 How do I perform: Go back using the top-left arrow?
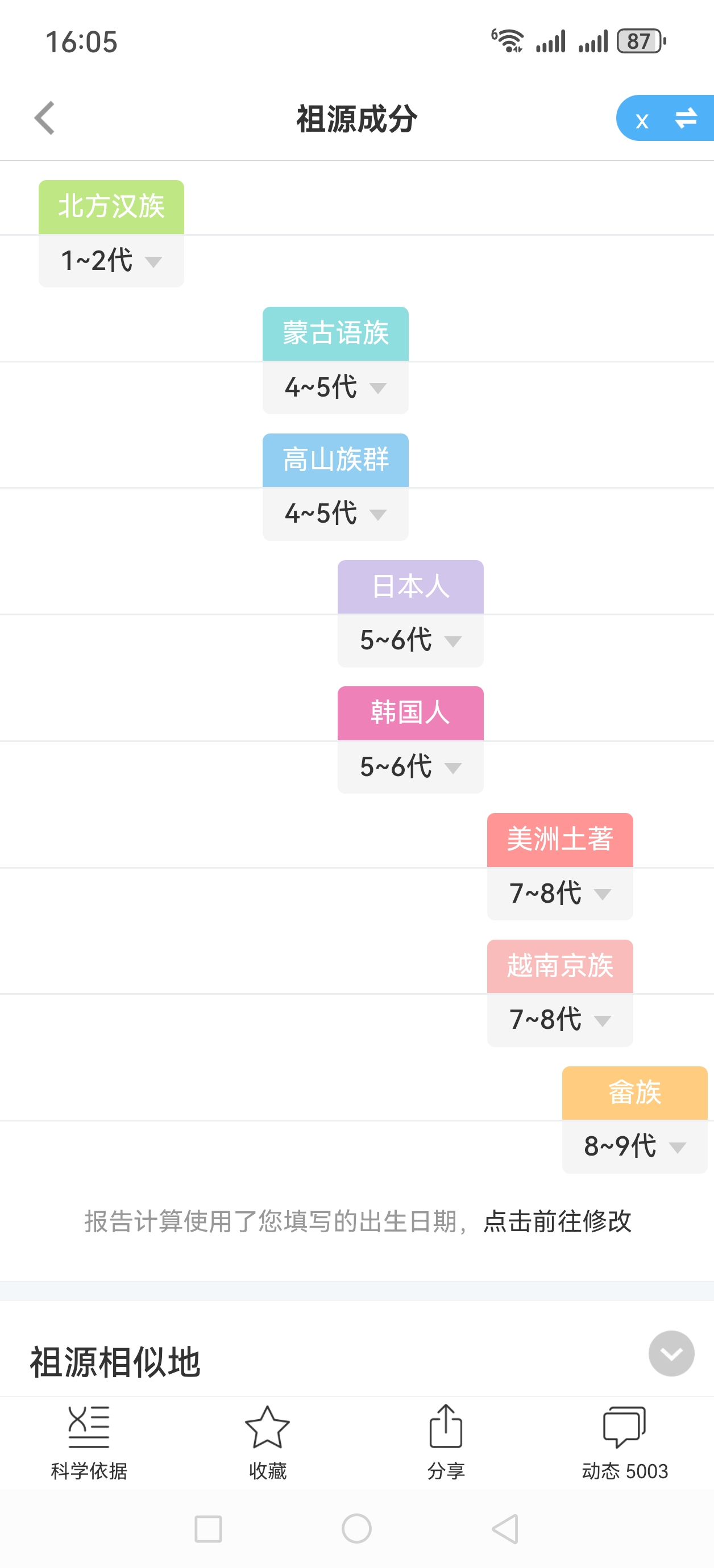pyautogui.click(x=44, y=118)
